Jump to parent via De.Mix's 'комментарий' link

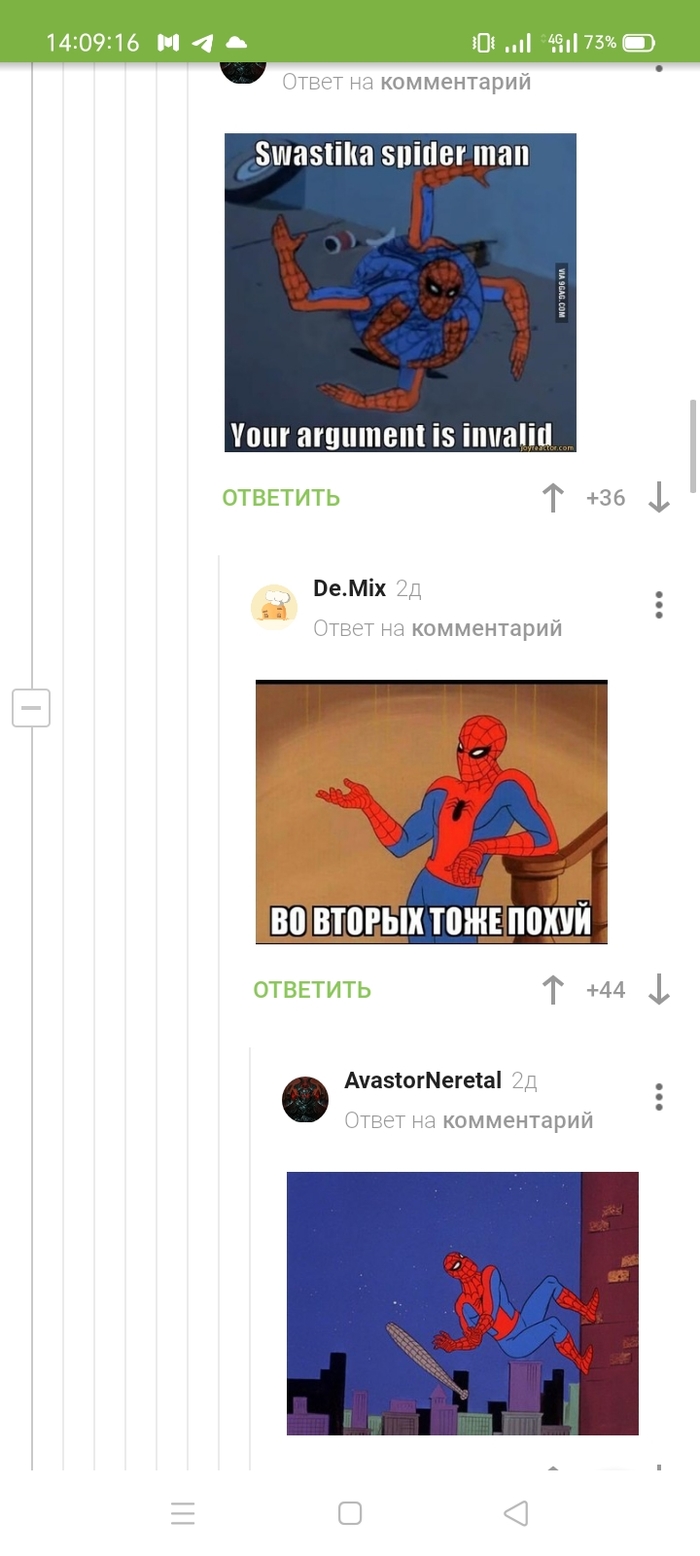pyautogui.click(x=486, y=628)
